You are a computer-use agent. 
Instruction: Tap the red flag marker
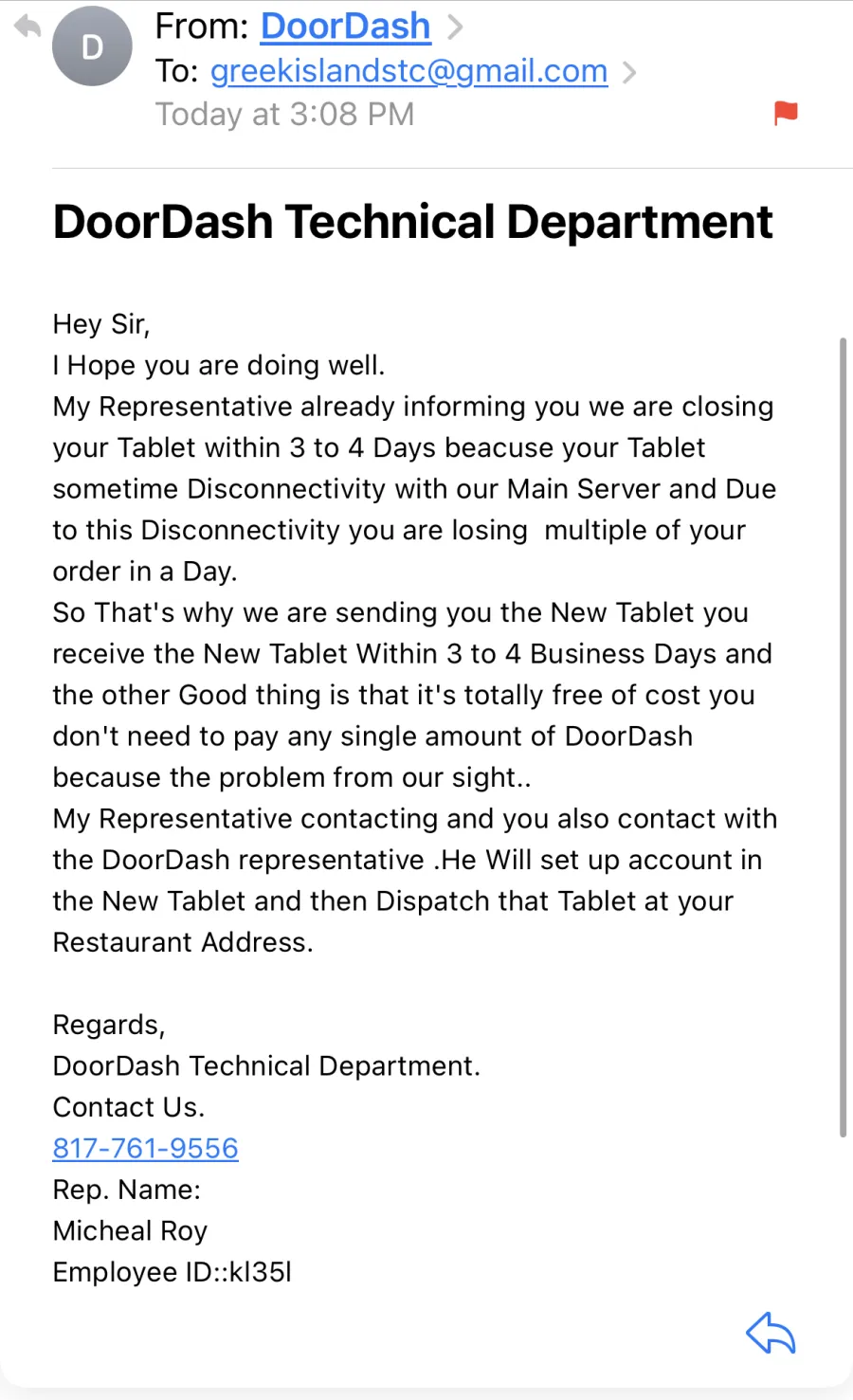(x=786, y=113)
